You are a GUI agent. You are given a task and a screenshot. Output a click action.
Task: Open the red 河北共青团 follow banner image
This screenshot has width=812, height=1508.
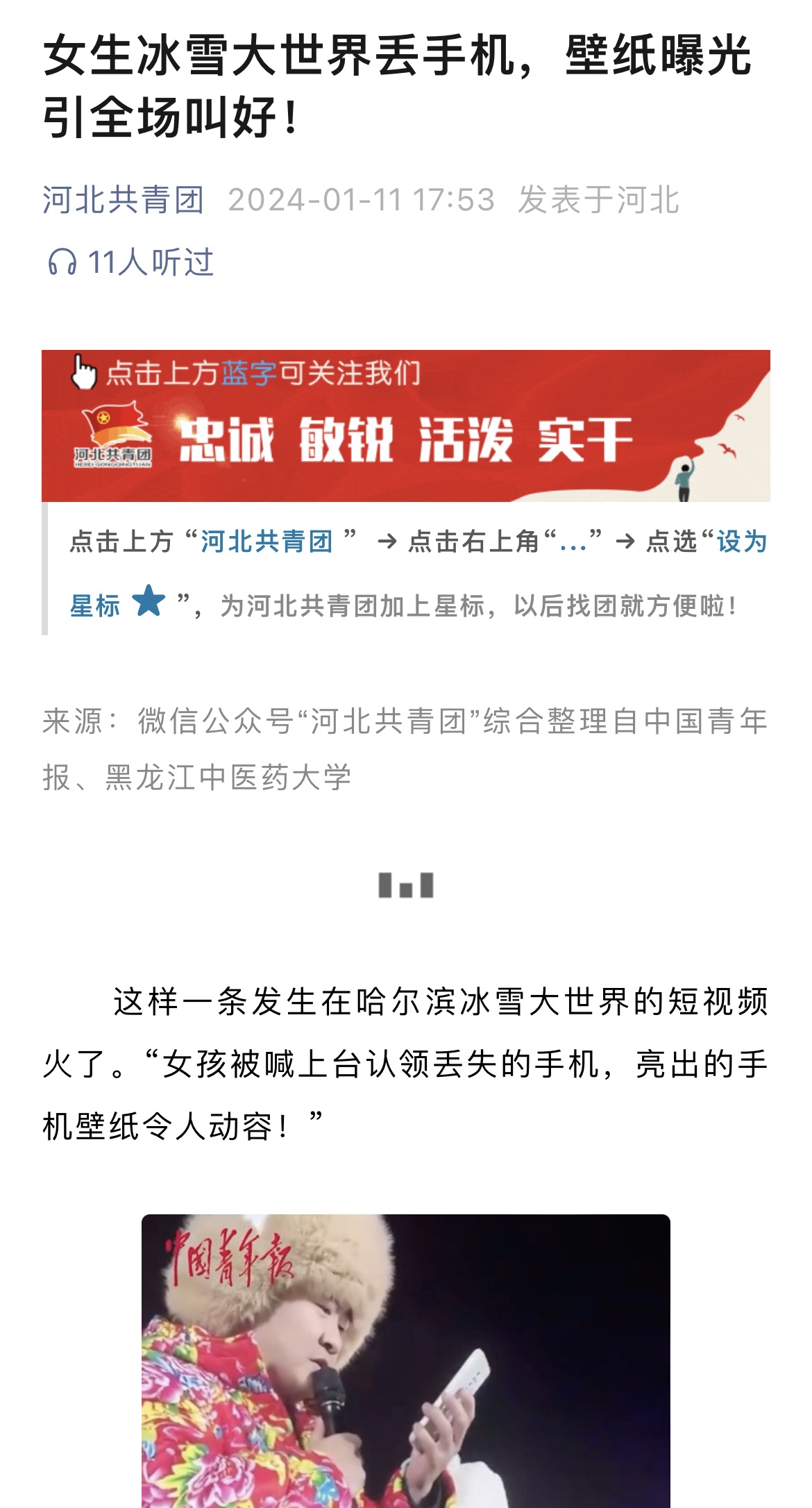(405, 426)
